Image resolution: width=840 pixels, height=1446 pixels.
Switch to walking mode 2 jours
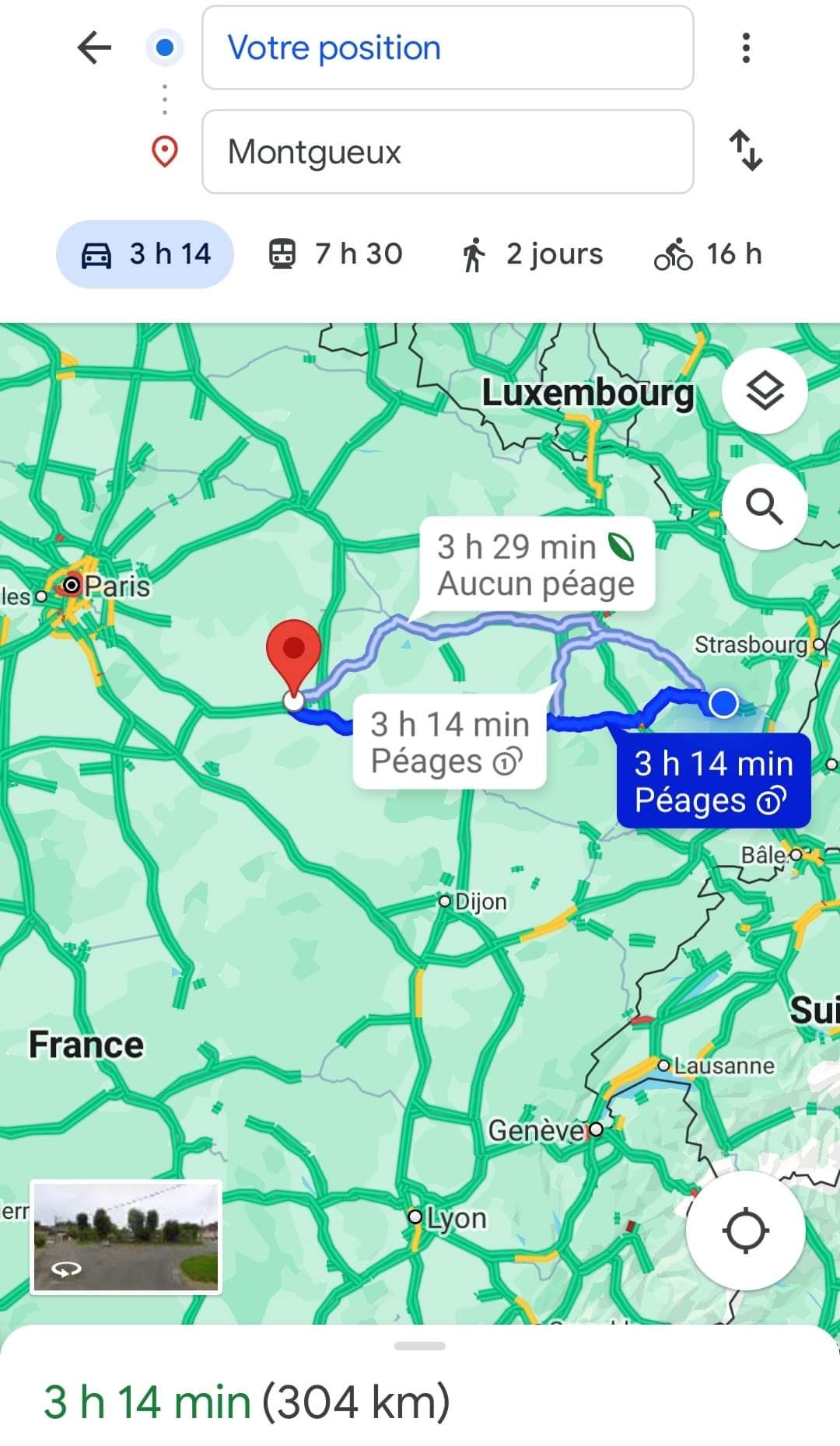(531, 254)
